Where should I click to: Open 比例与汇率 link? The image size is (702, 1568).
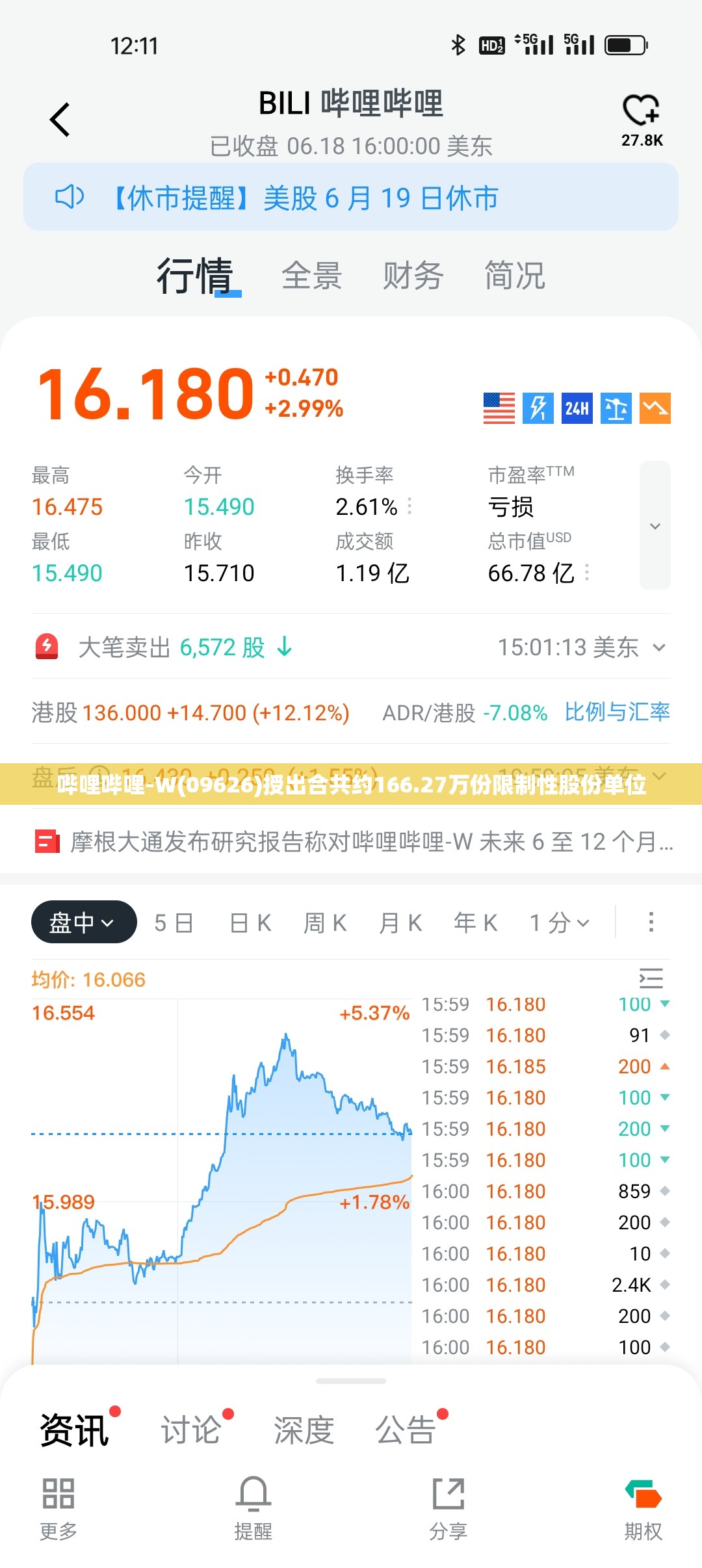tap(617, 712)
